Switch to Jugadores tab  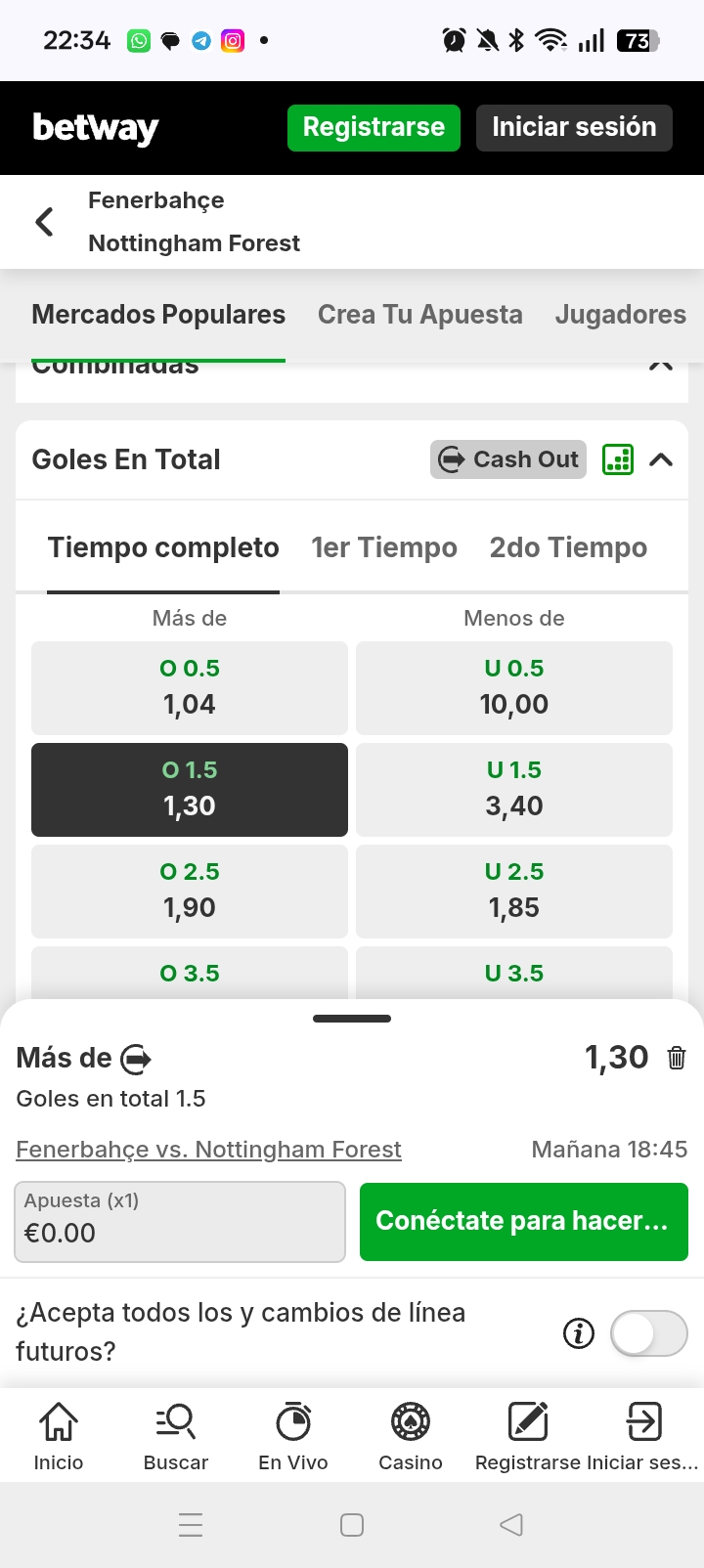pos(620,315)
